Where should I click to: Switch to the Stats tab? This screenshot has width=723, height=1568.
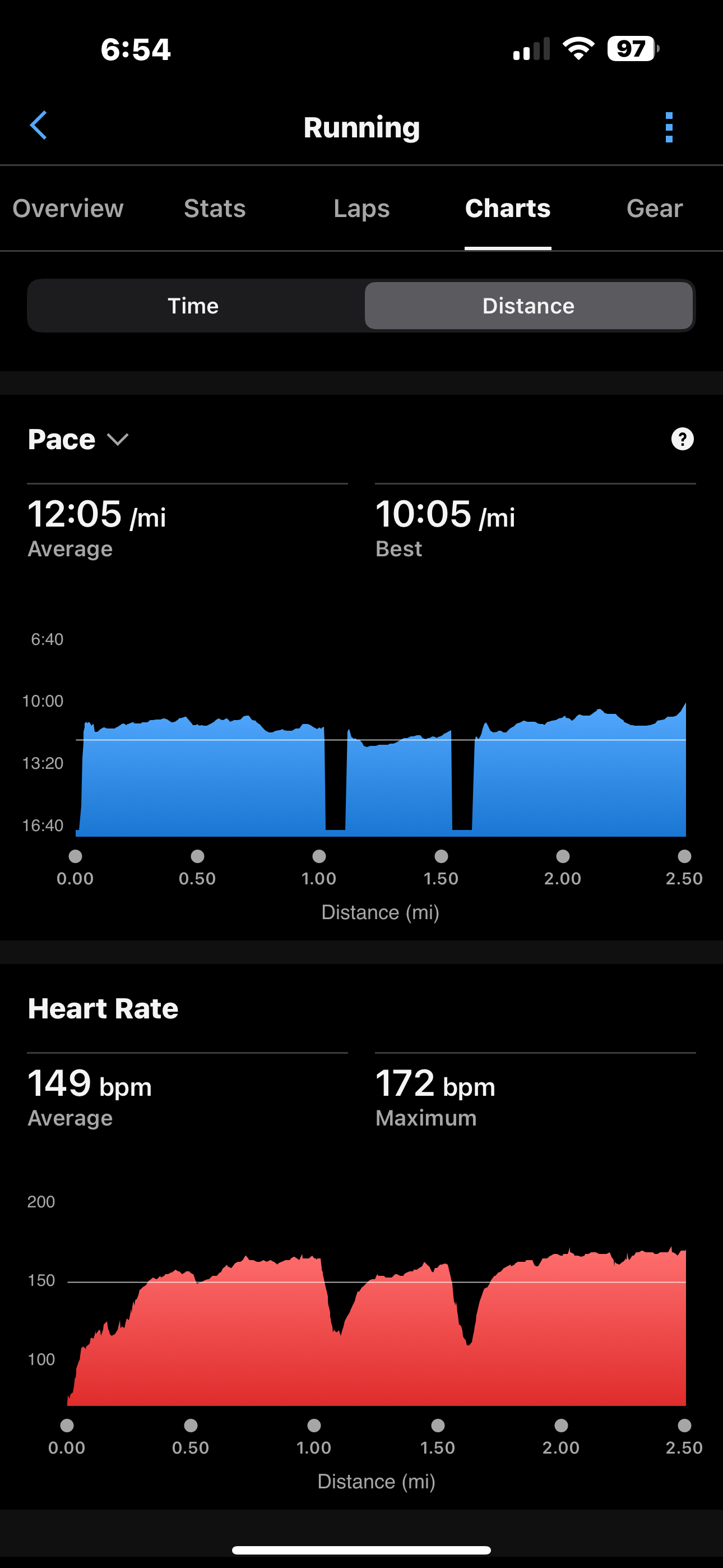point(215,208)
